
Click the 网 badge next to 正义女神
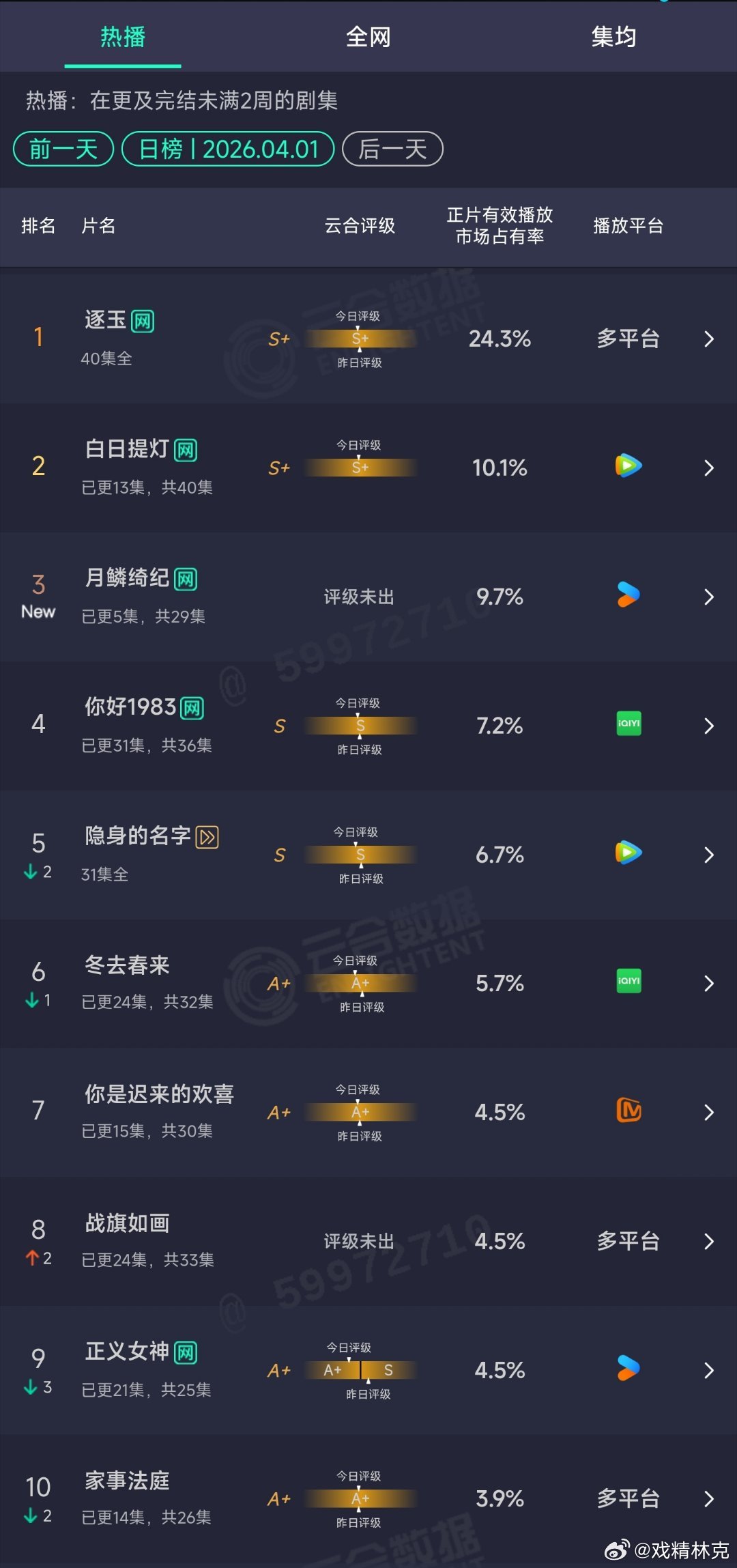point(186,1352)
